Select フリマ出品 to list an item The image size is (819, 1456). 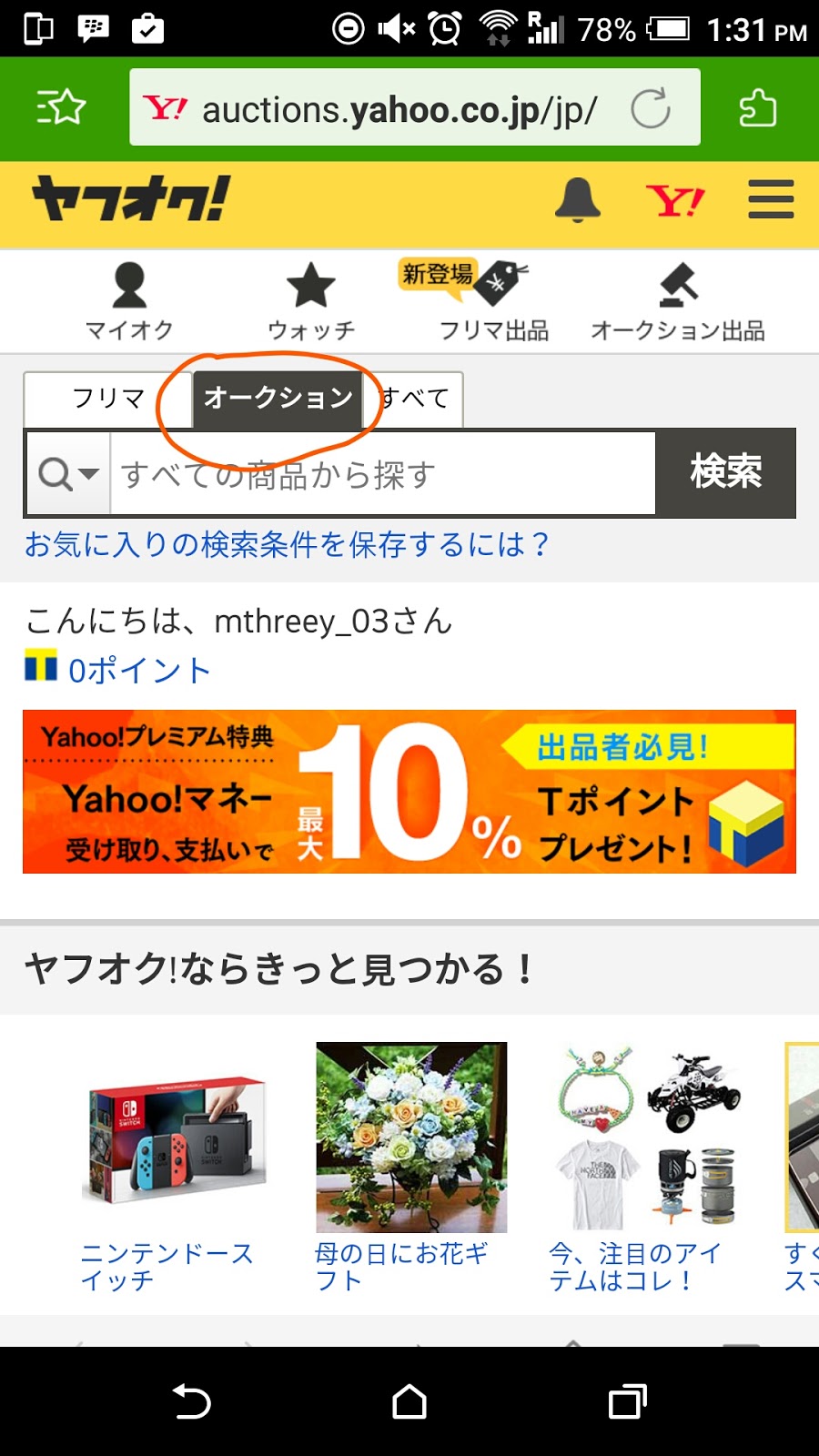(493, 302)
